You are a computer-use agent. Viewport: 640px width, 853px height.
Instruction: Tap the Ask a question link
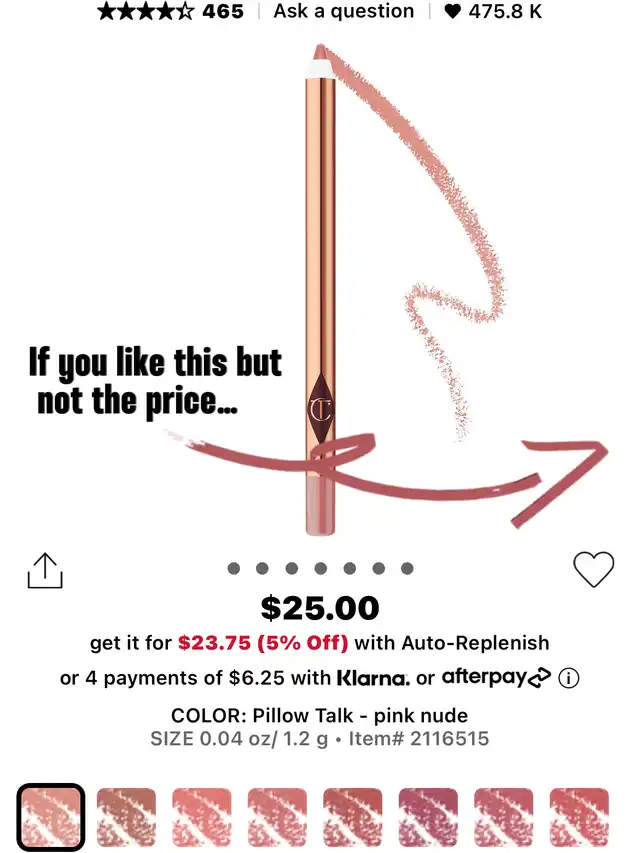pos(343,11)
